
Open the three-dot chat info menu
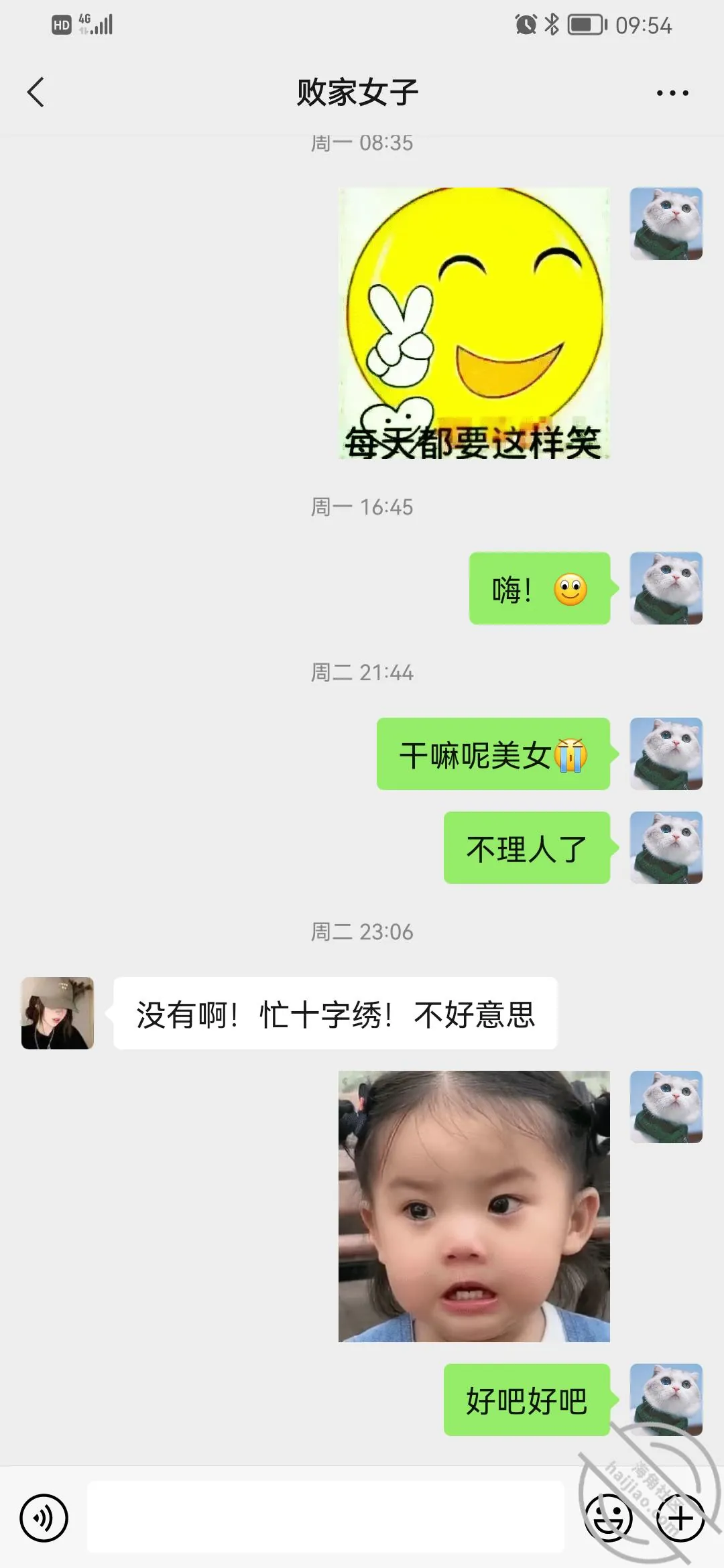(672, 93)
